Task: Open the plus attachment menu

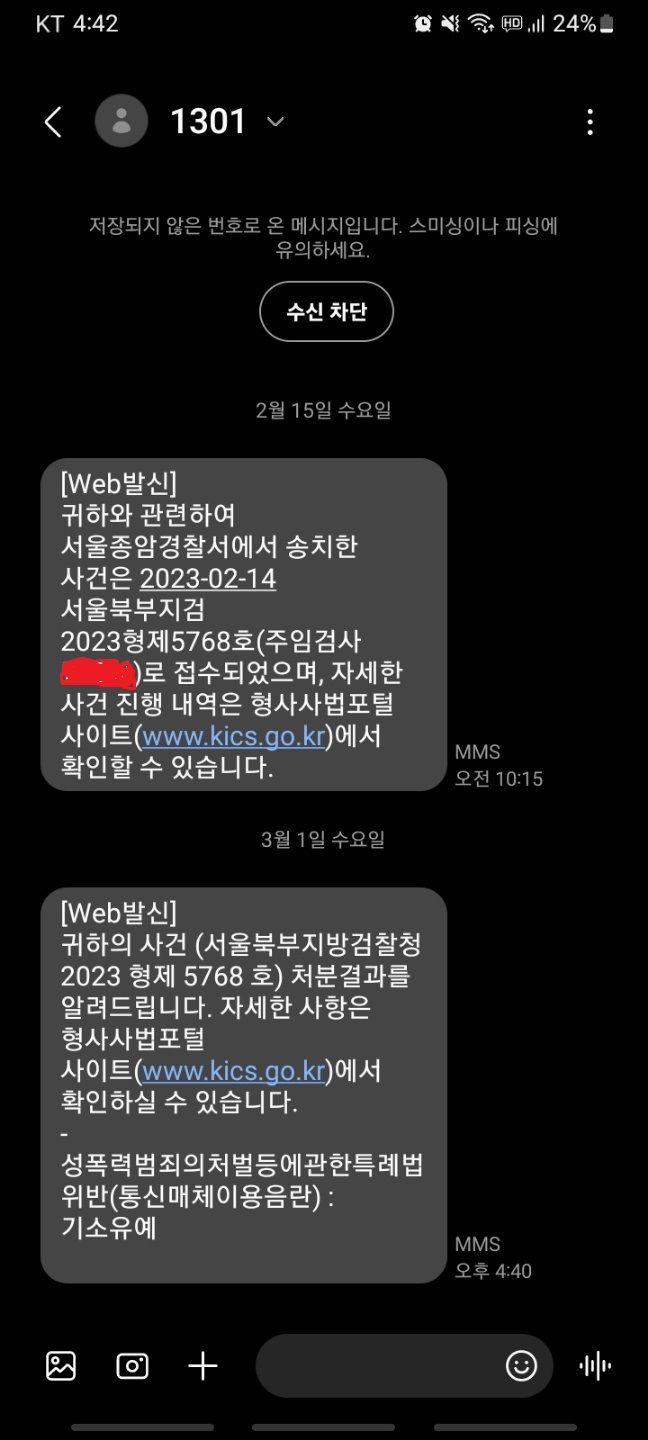Action: pyautogui.click(x=203, y=1366)
